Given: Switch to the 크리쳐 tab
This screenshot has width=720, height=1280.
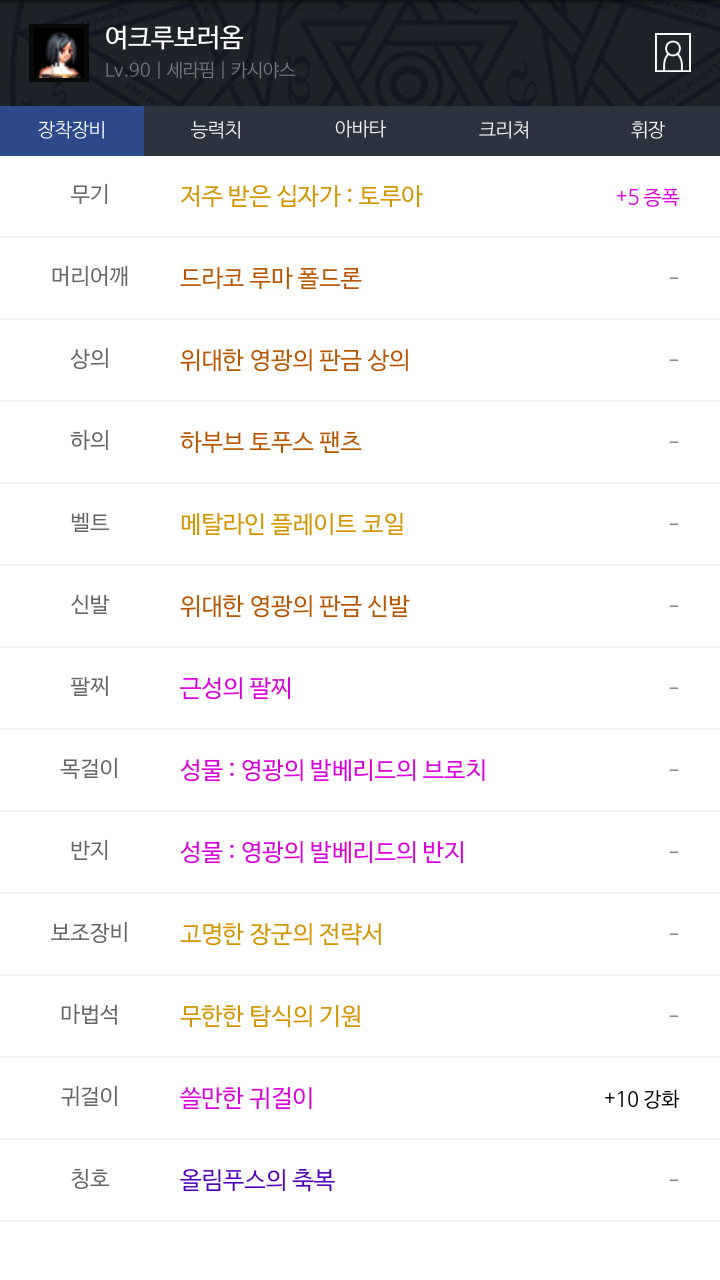Looking at the screenshot, I should coord(504,130).
